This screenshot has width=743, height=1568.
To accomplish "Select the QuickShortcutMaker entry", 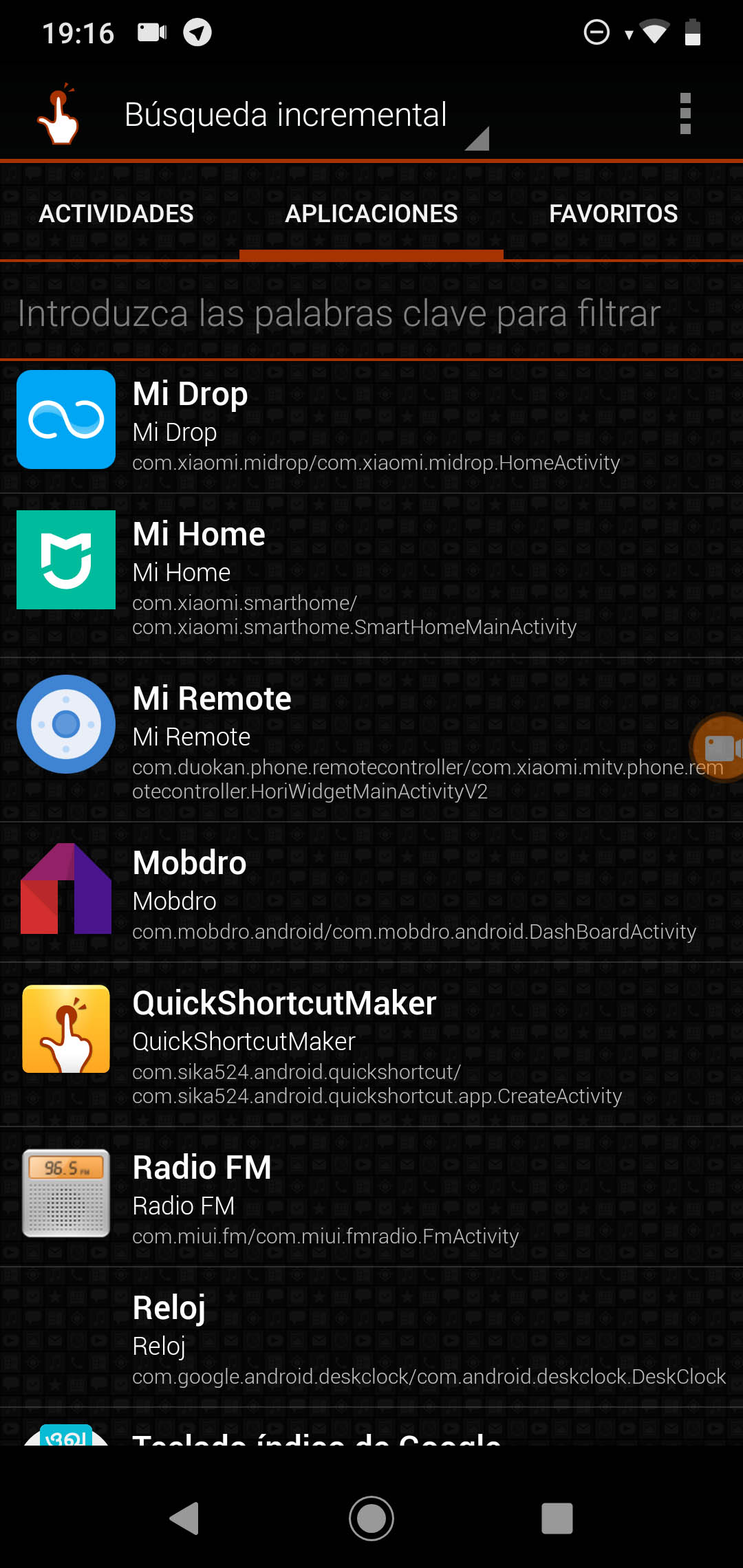I will (x=371, y=1044).
